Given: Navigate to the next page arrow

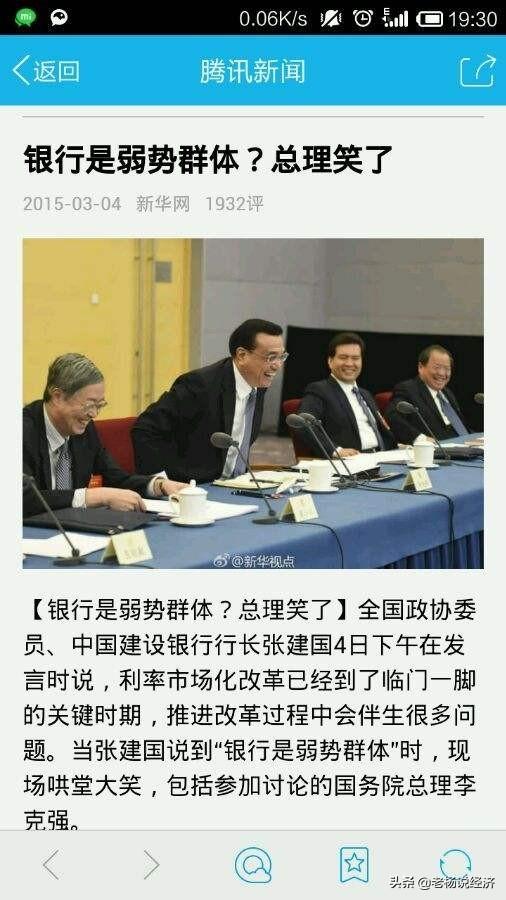Looking at the screenshot, I should click(x=151, y=864).
